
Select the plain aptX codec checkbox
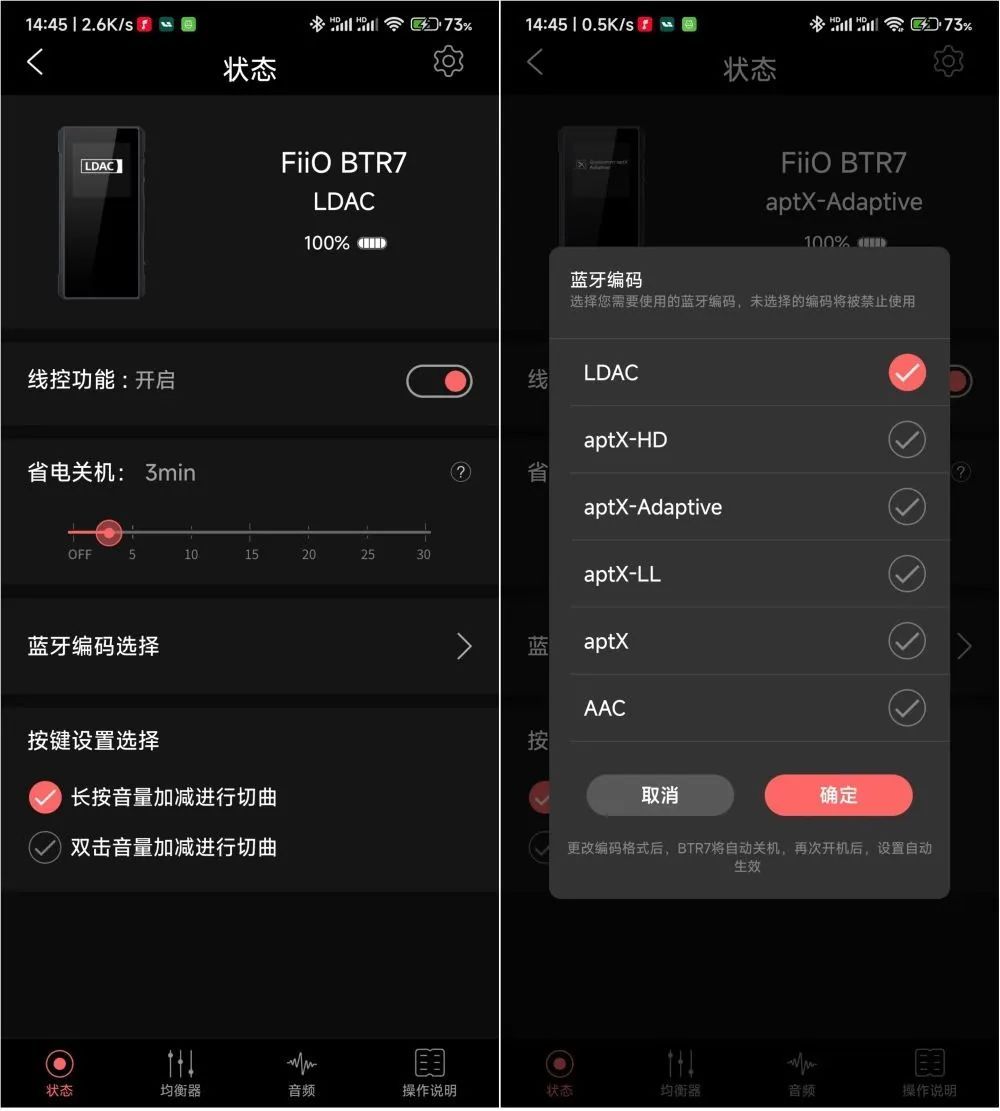pos(906,641)
